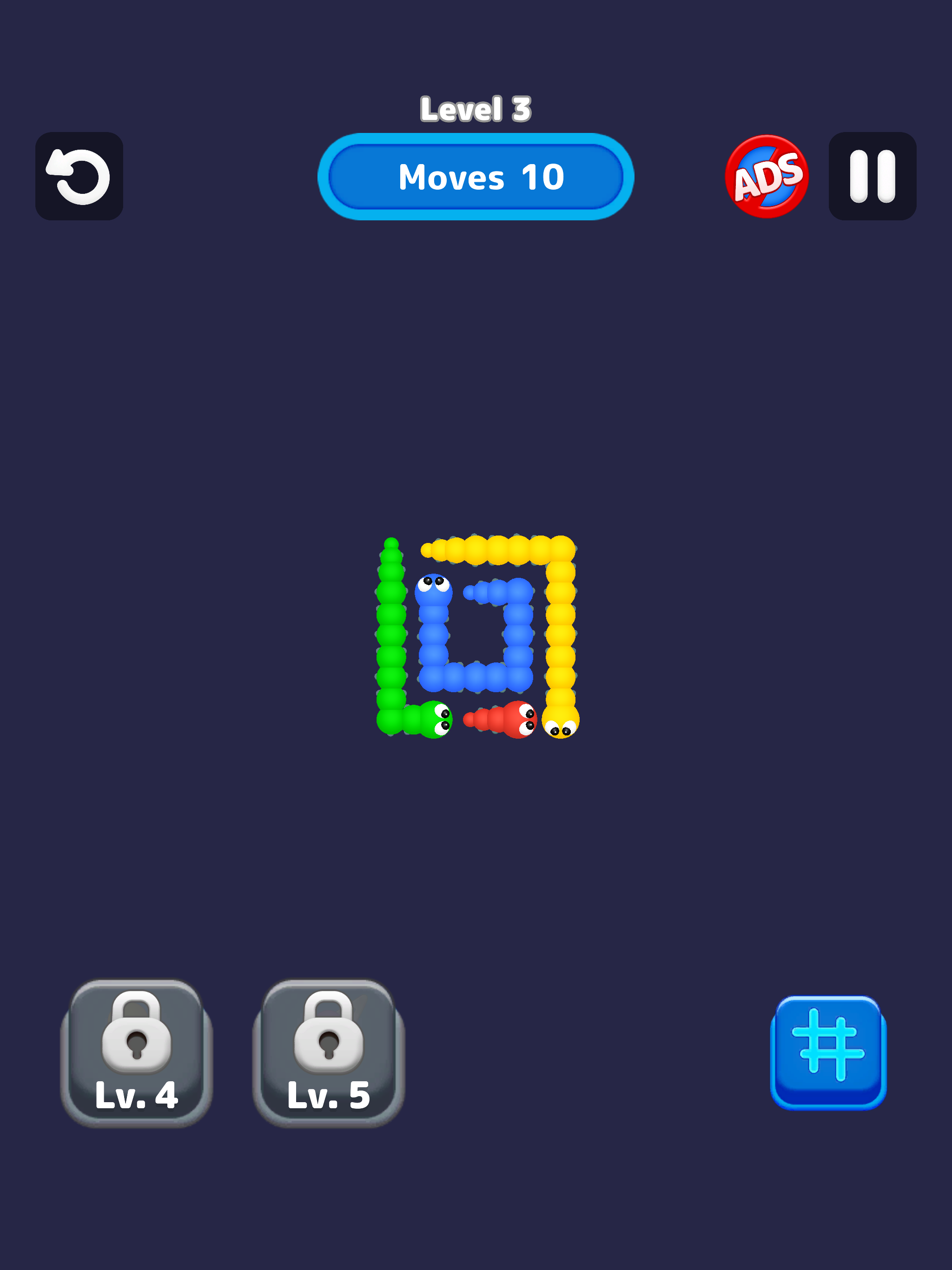Select the restart curved arrow button
Image resolution: width=952 pixels, height=1270 pixels.
tap(79, 175)
